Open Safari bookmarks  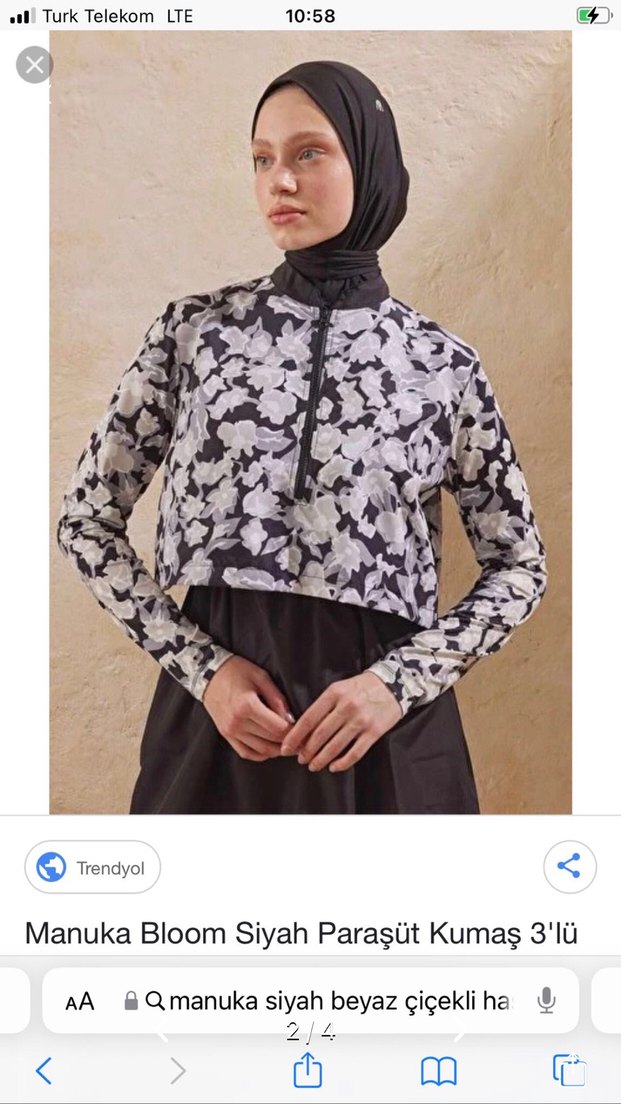point(438,1071)
